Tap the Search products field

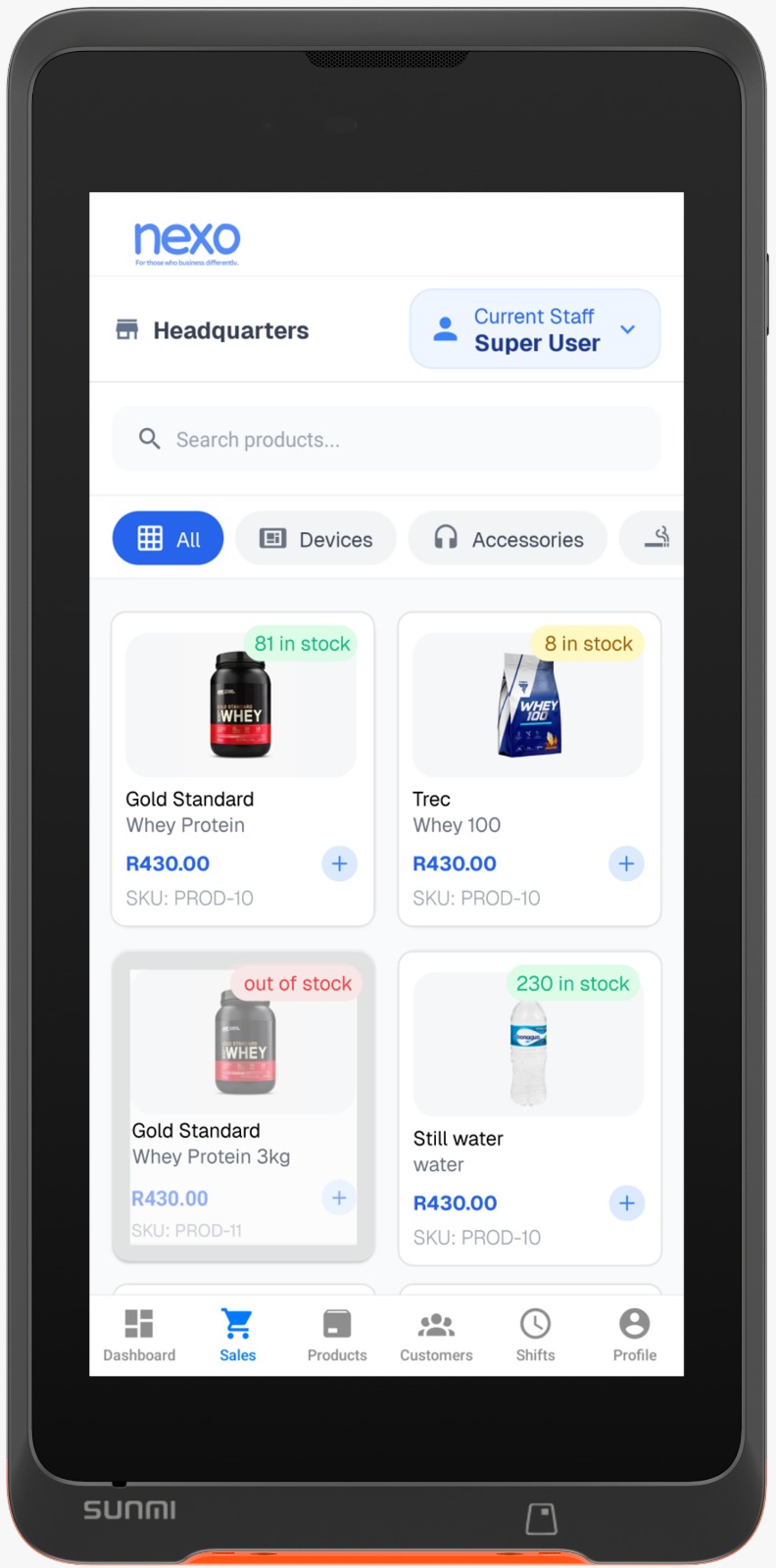point(387,439)
